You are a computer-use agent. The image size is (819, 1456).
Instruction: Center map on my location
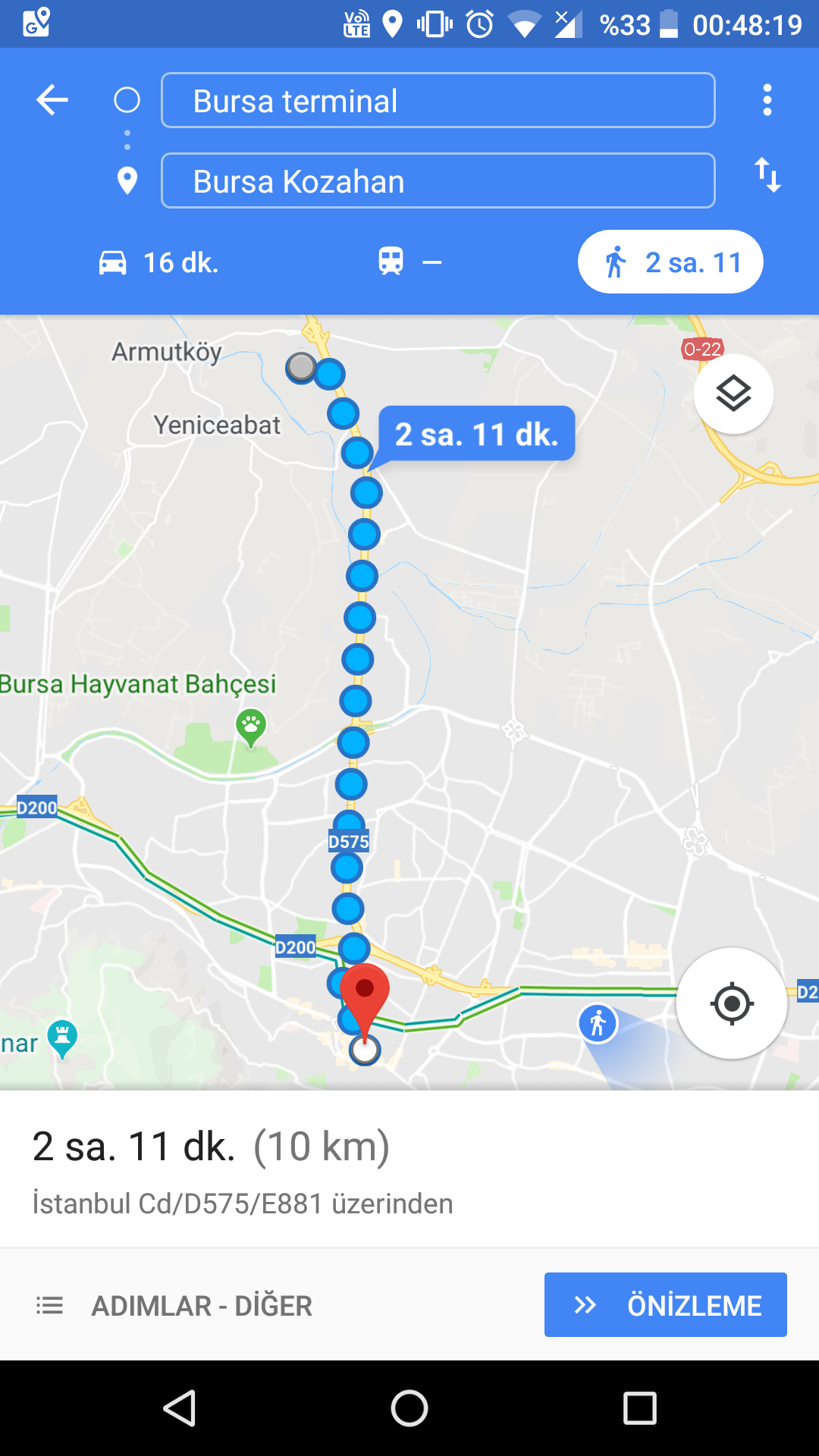point(731,1003)
